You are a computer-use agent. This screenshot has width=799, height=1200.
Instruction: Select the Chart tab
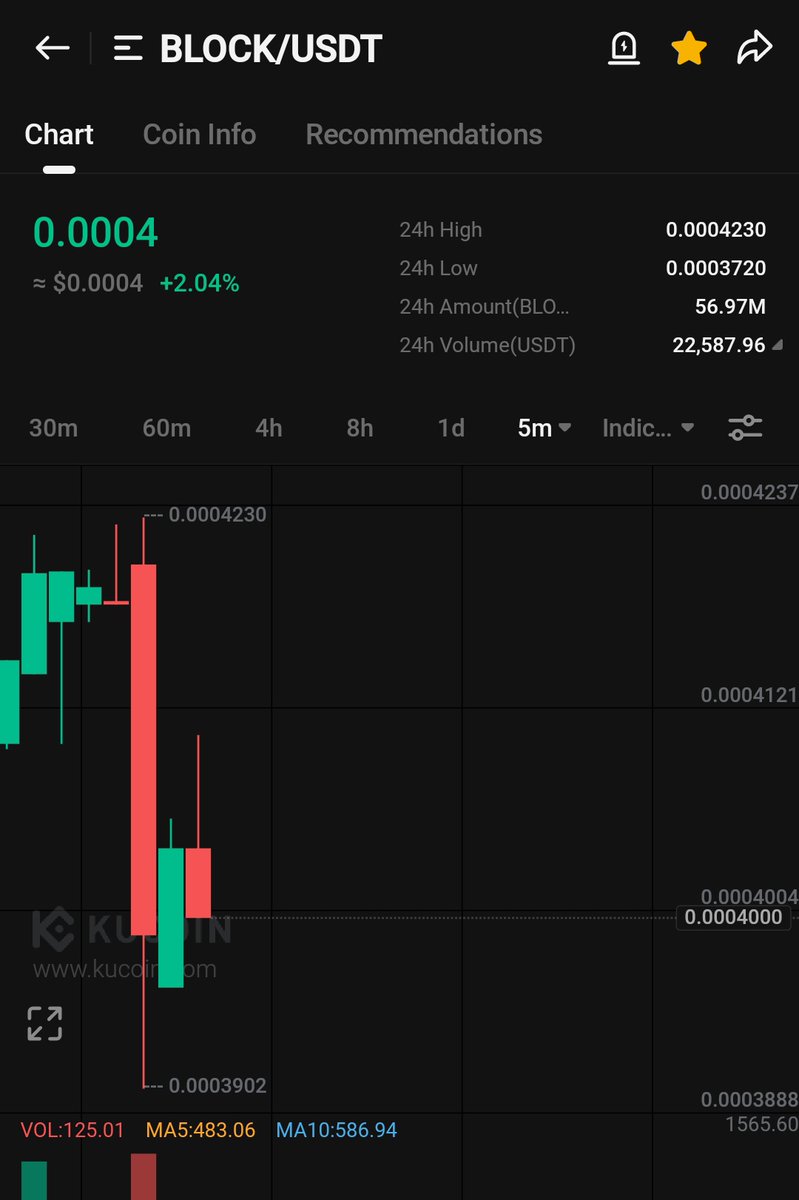(59, 135)
